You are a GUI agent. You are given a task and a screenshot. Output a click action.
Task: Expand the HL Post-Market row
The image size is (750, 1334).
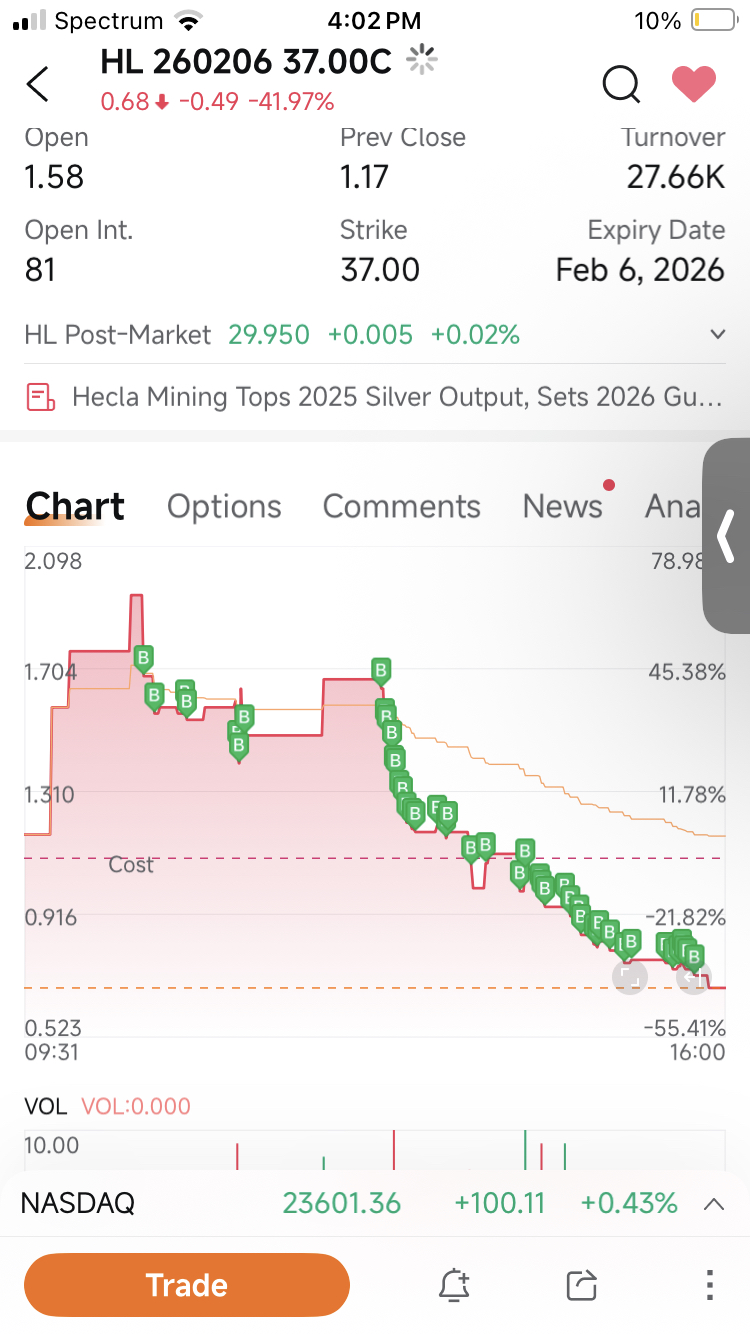point(716,334)
